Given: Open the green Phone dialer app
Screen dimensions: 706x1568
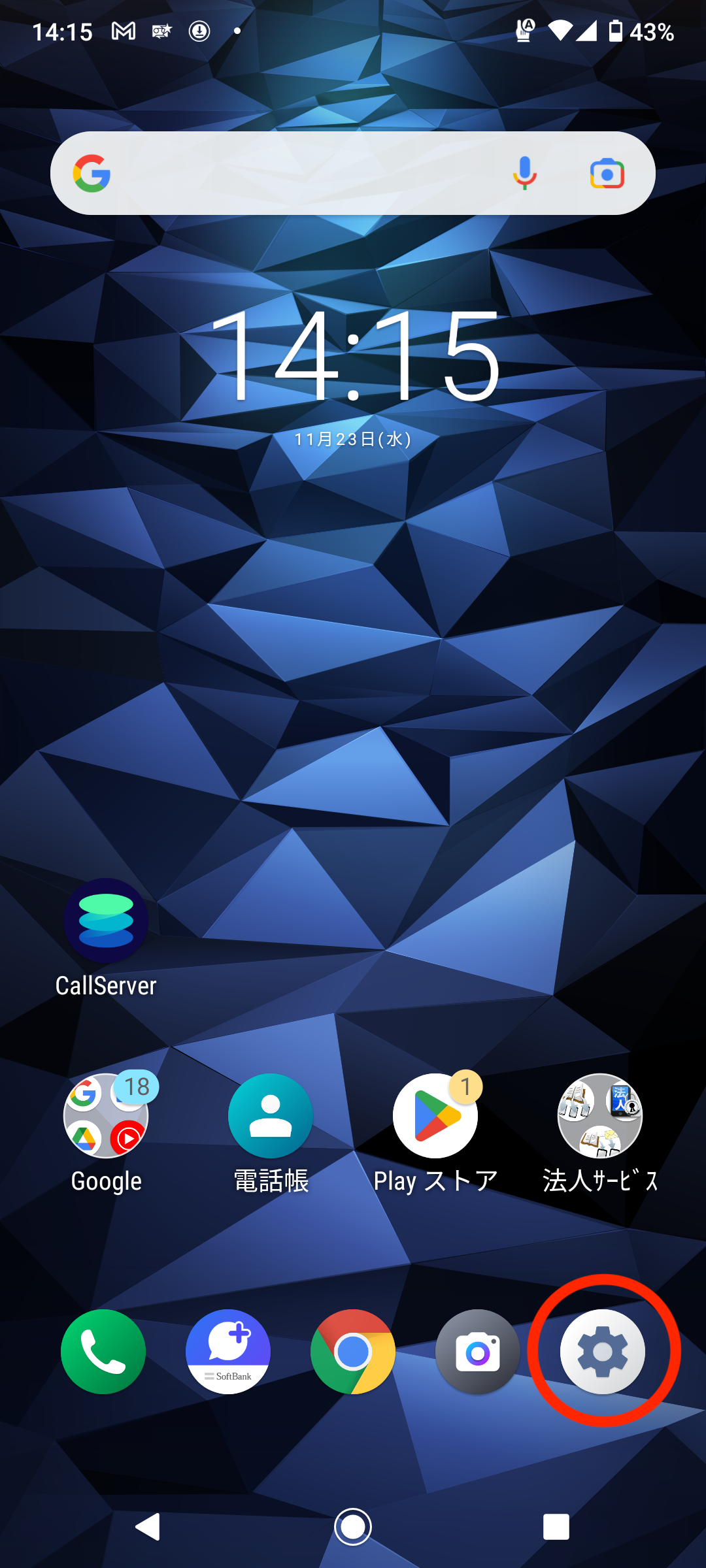Looking at the screenshot, I should coord(103,1352).
